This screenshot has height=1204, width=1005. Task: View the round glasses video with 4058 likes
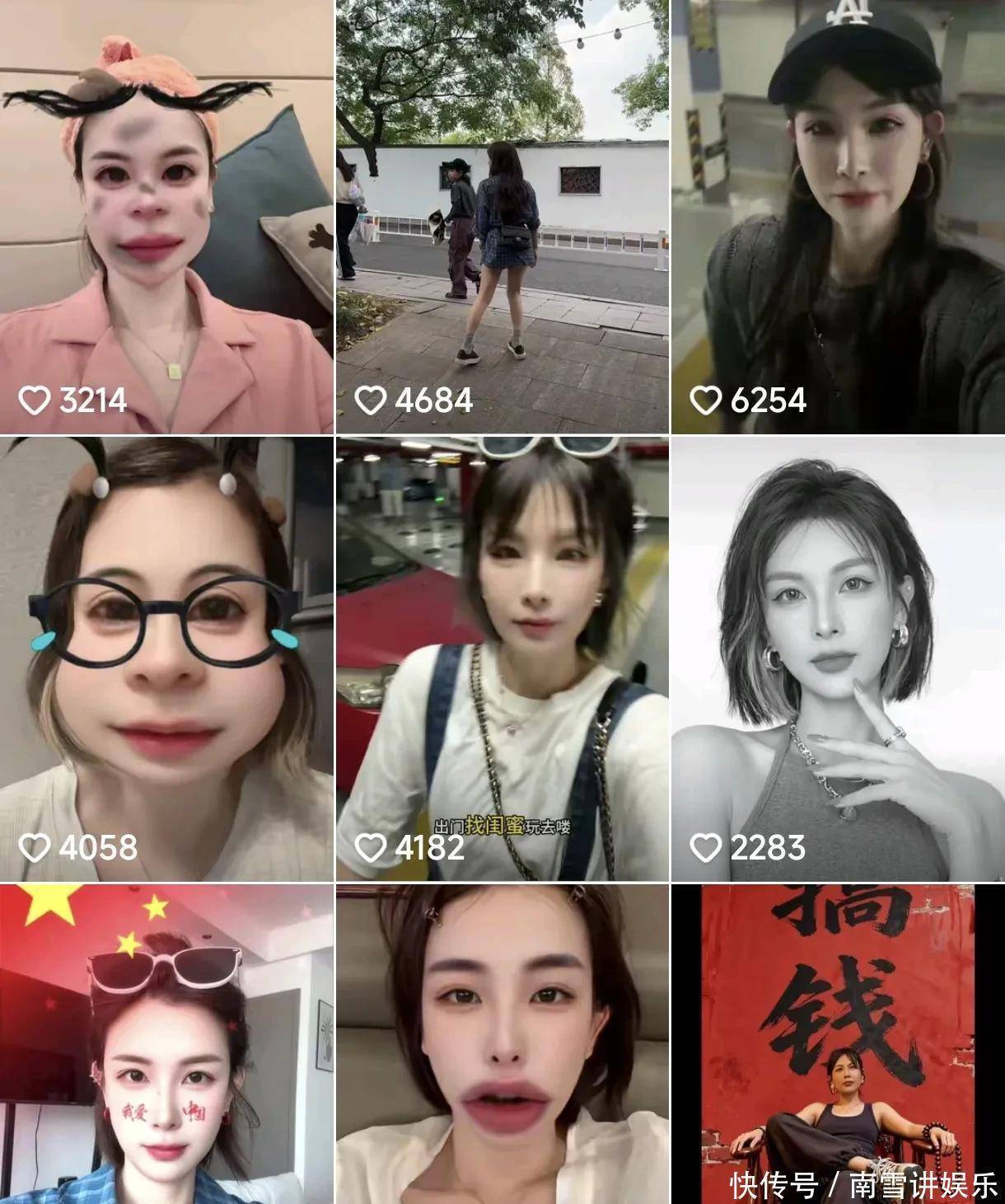(166, 659)
